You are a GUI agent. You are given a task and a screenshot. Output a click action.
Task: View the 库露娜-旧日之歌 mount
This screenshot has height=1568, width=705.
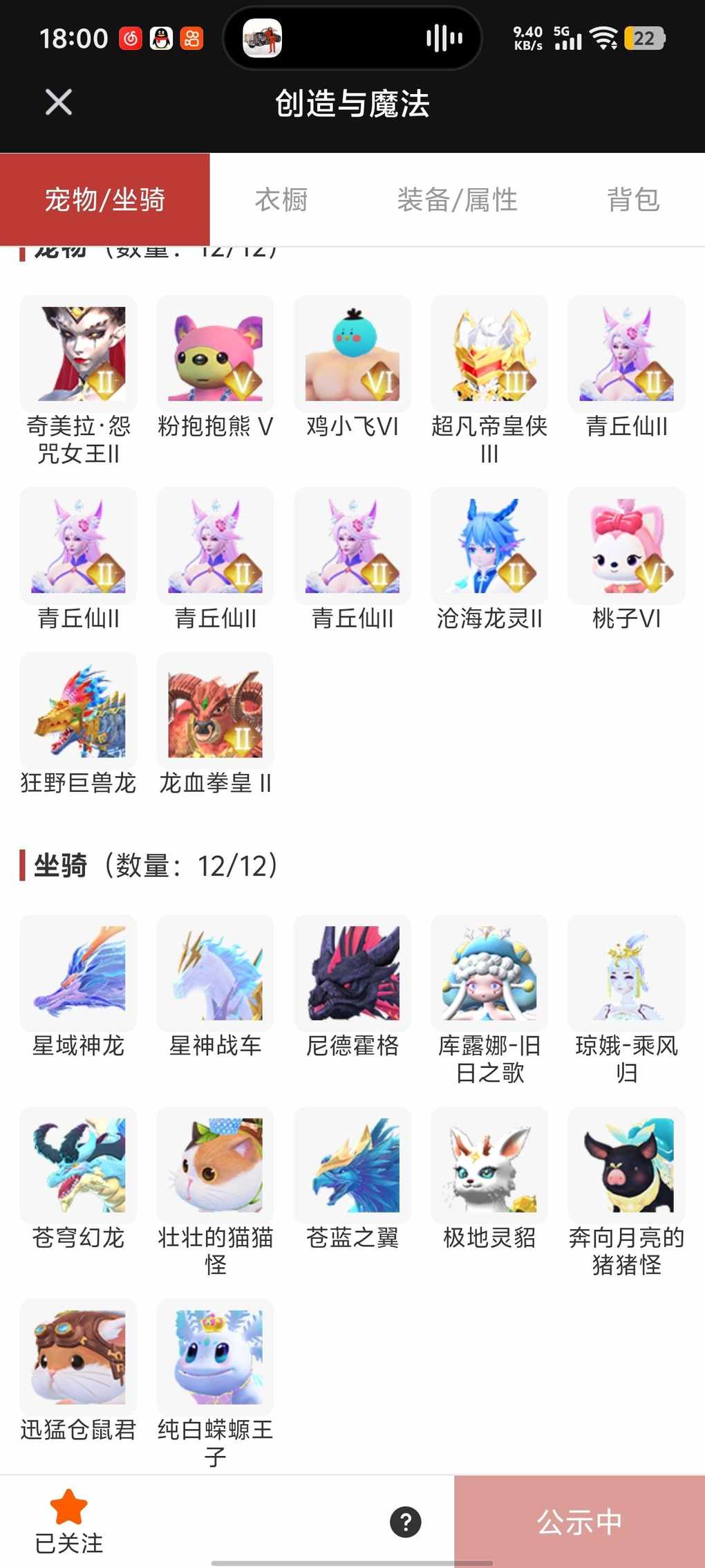(489, 973)
